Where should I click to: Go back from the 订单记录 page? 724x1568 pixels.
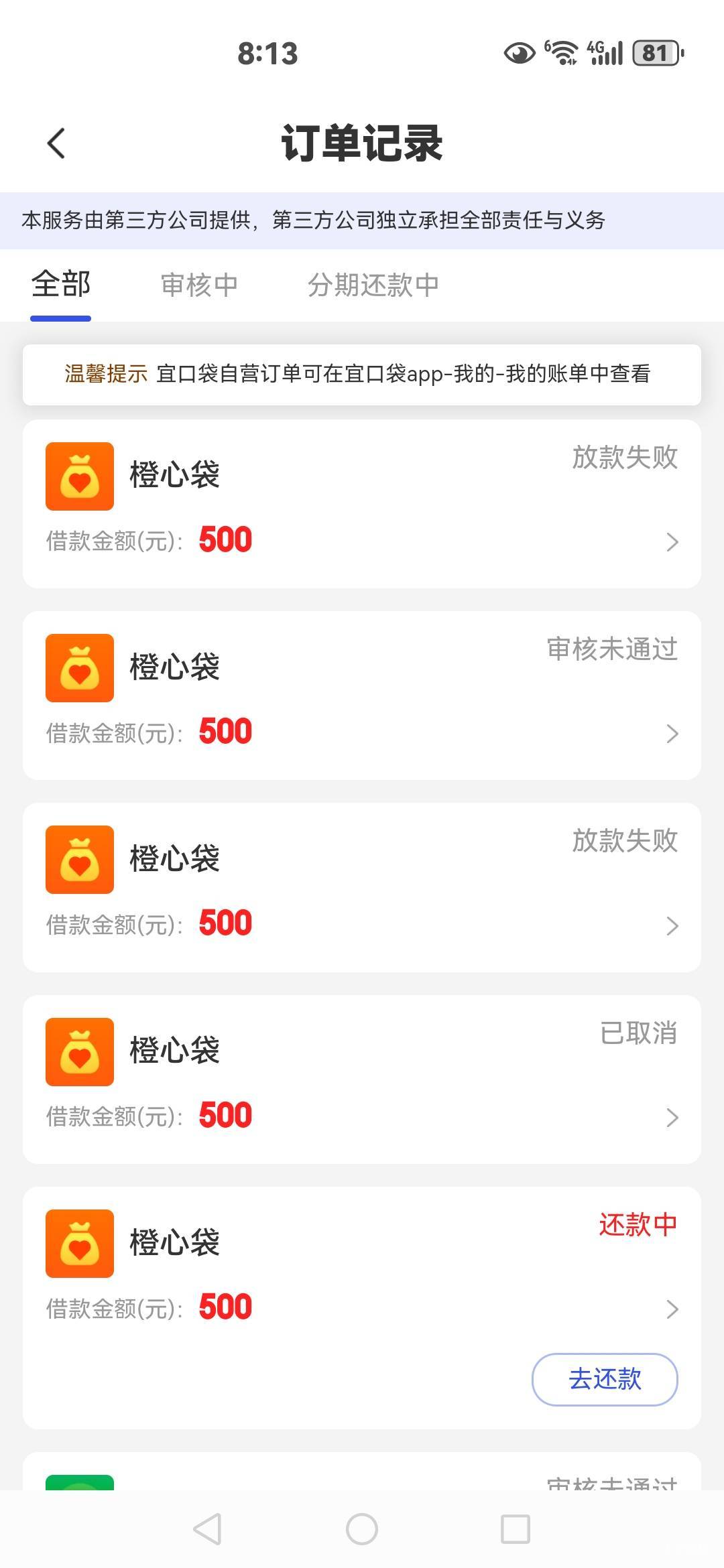point(56,143)
